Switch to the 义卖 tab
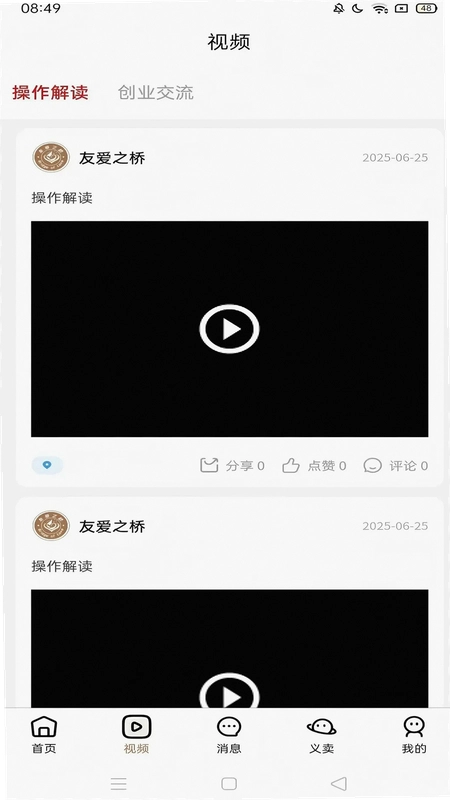 (321, 735)
